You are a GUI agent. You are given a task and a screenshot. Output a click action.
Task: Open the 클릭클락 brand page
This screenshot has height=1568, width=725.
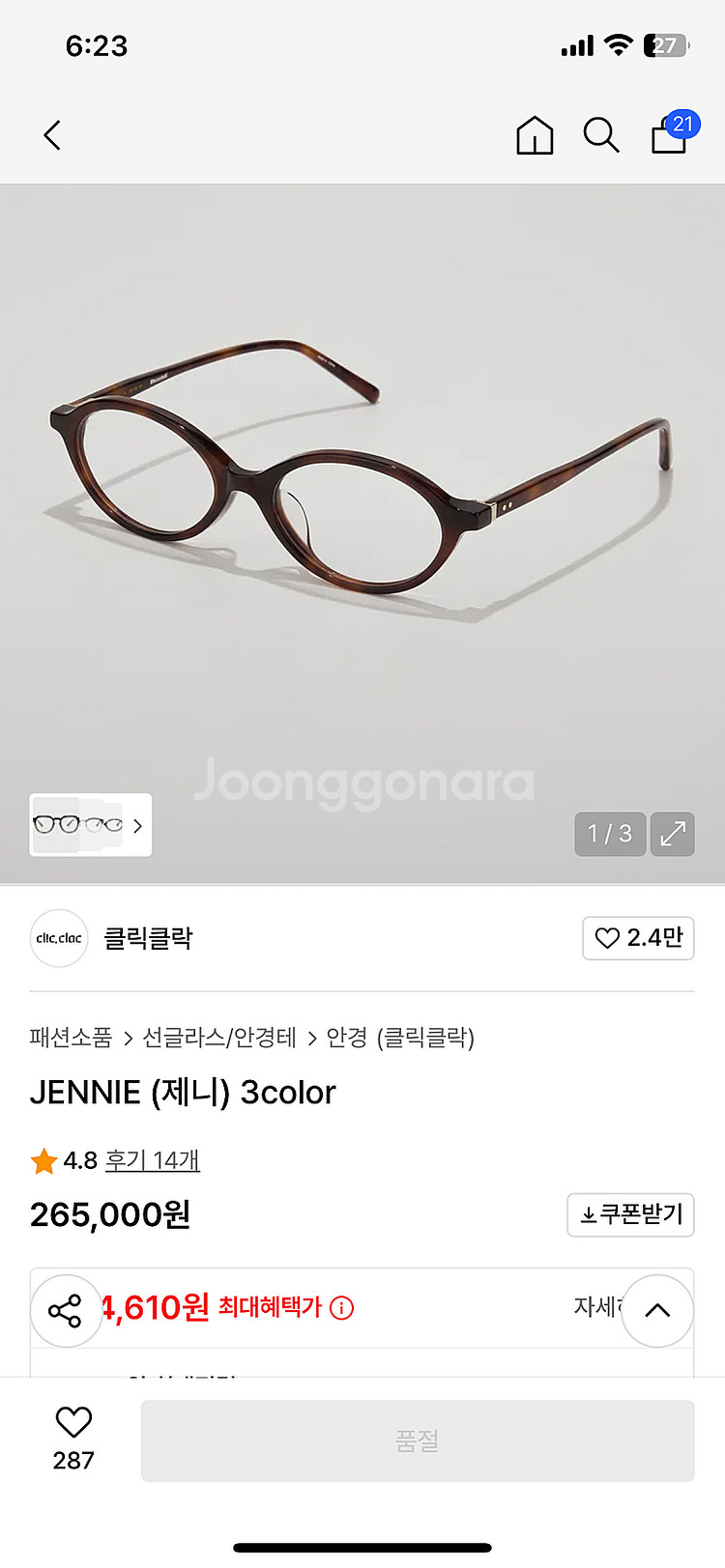[148, 938]
